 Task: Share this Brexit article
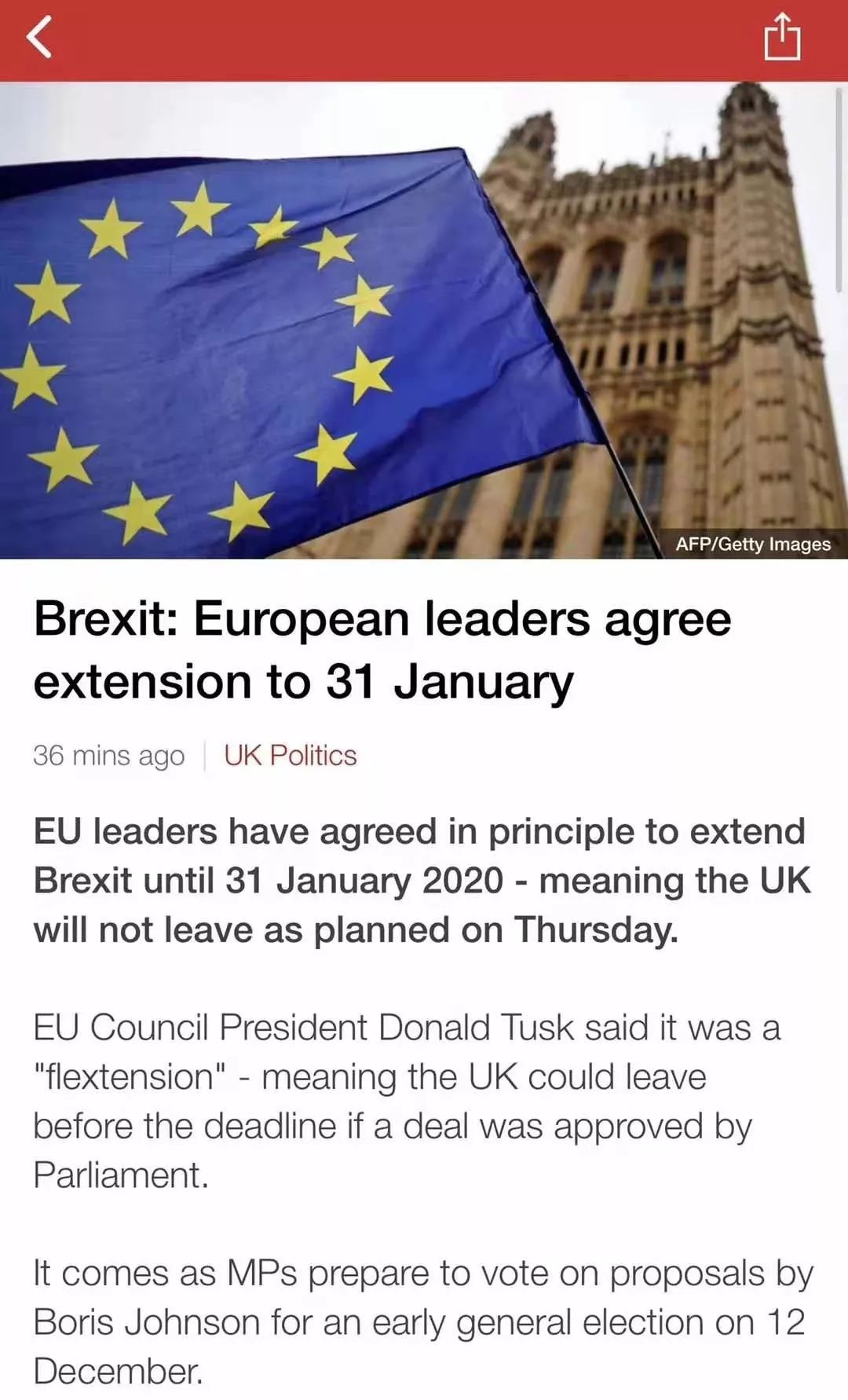pyautogui.click(x=782, y=36)
